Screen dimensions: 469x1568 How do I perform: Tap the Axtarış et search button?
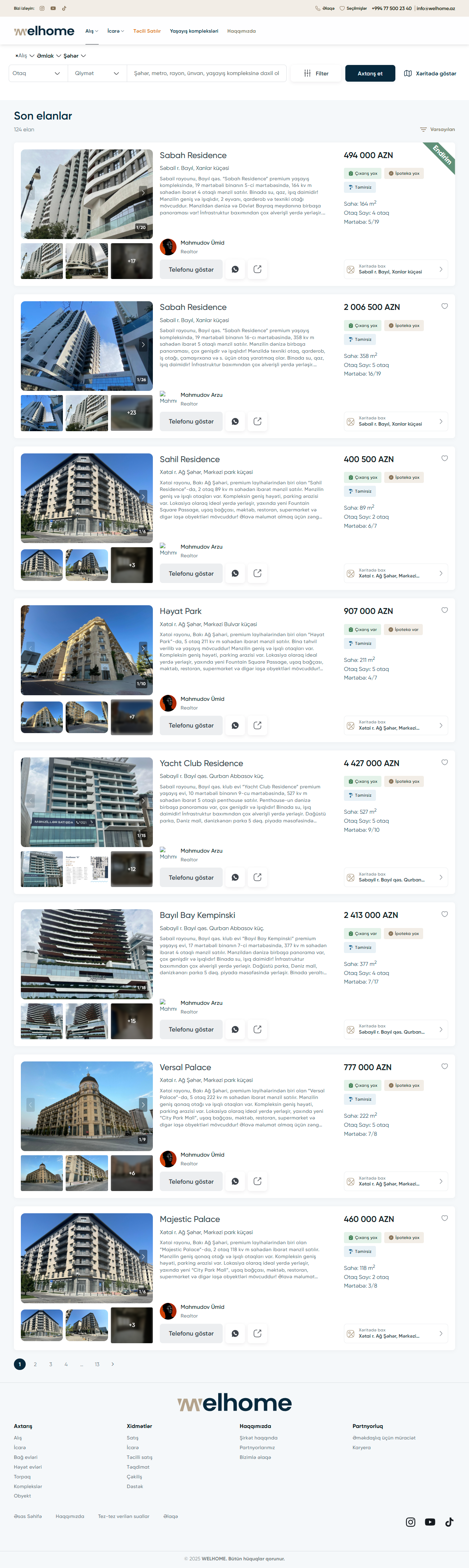click(x=370, y=74)
